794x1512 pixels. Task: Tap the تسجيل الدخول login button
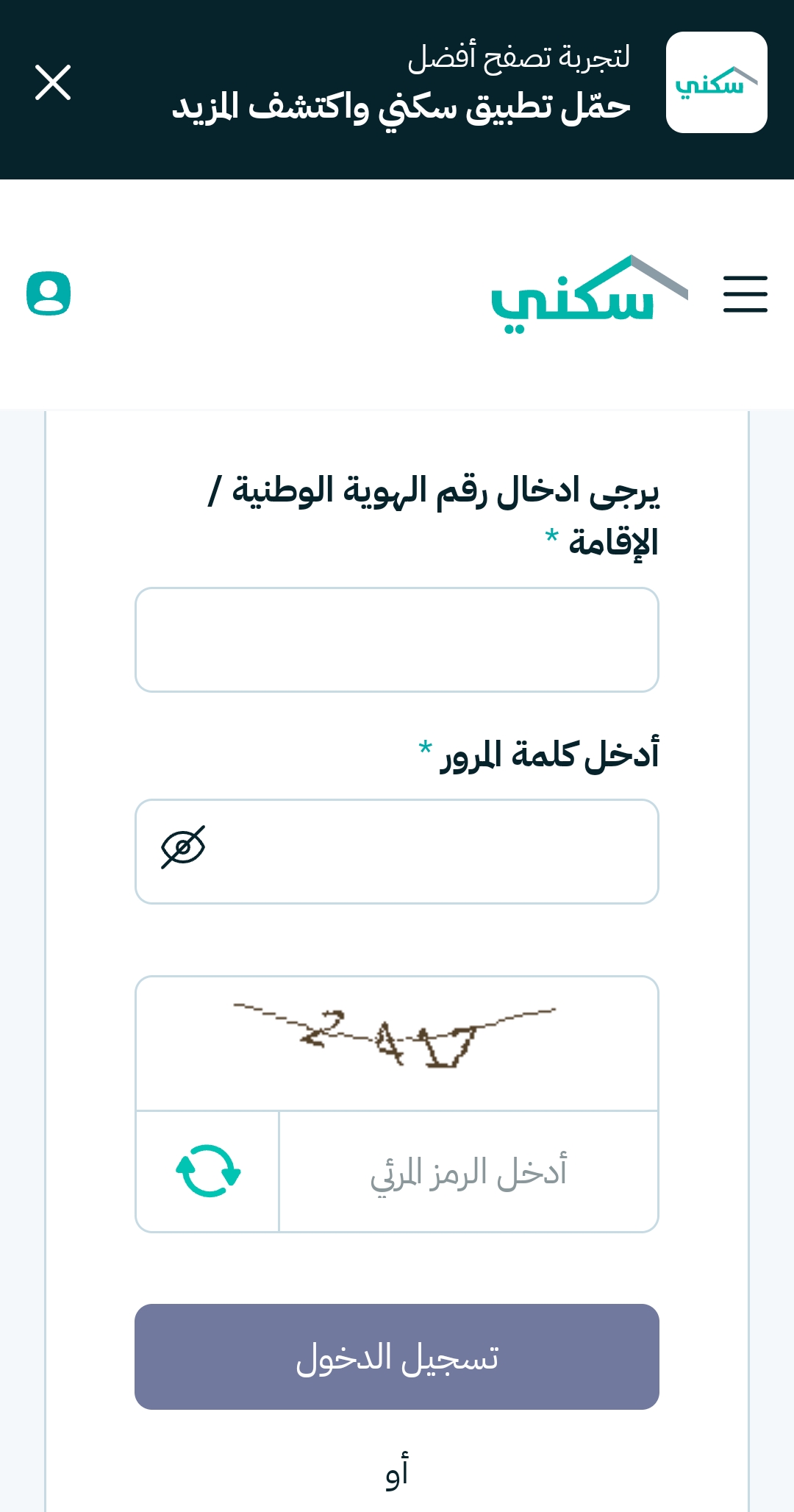tap(397, 1357)
